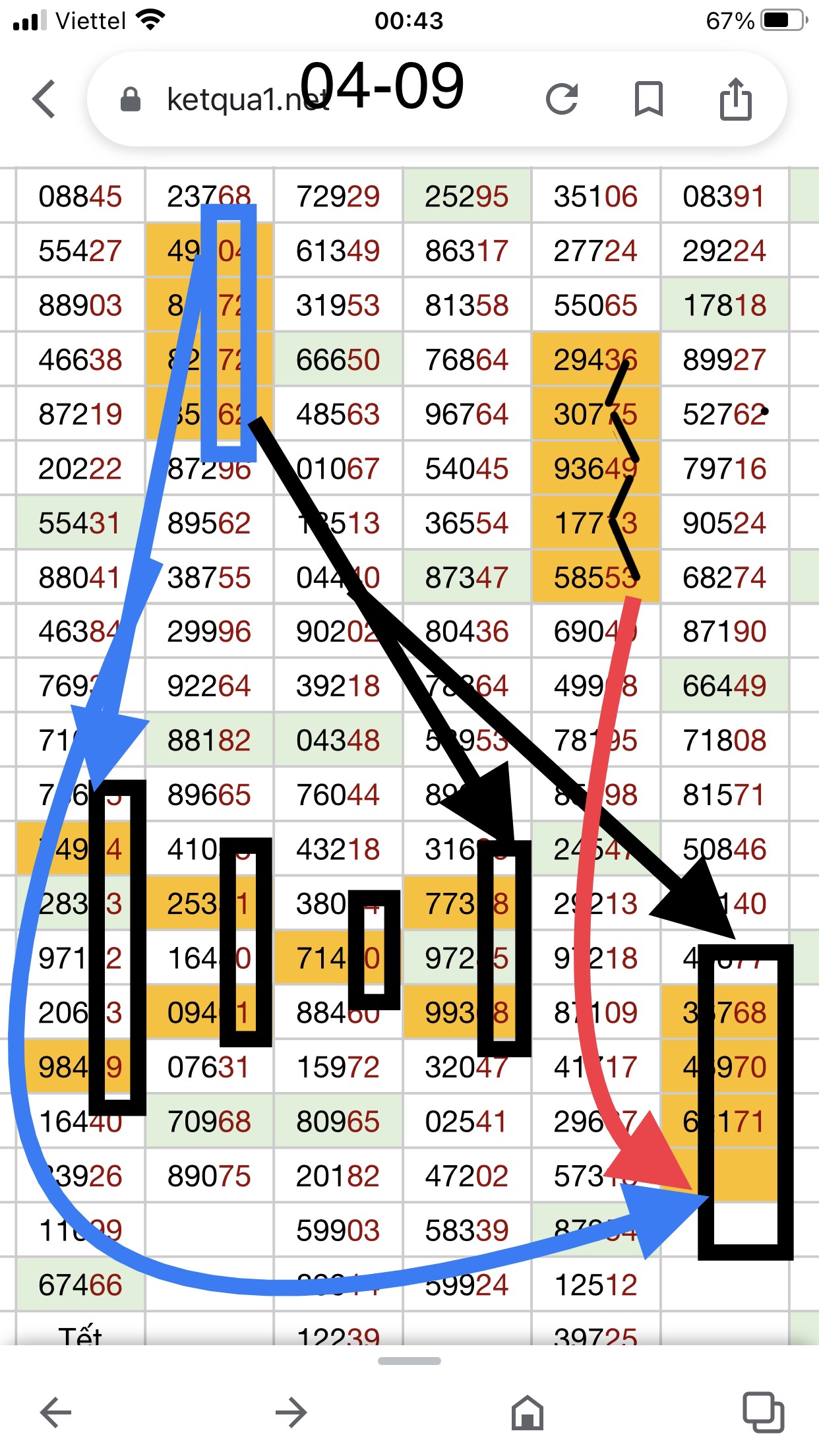Open the browser home page
This screenshot has width=819, height=1456.
[527, 1412]
